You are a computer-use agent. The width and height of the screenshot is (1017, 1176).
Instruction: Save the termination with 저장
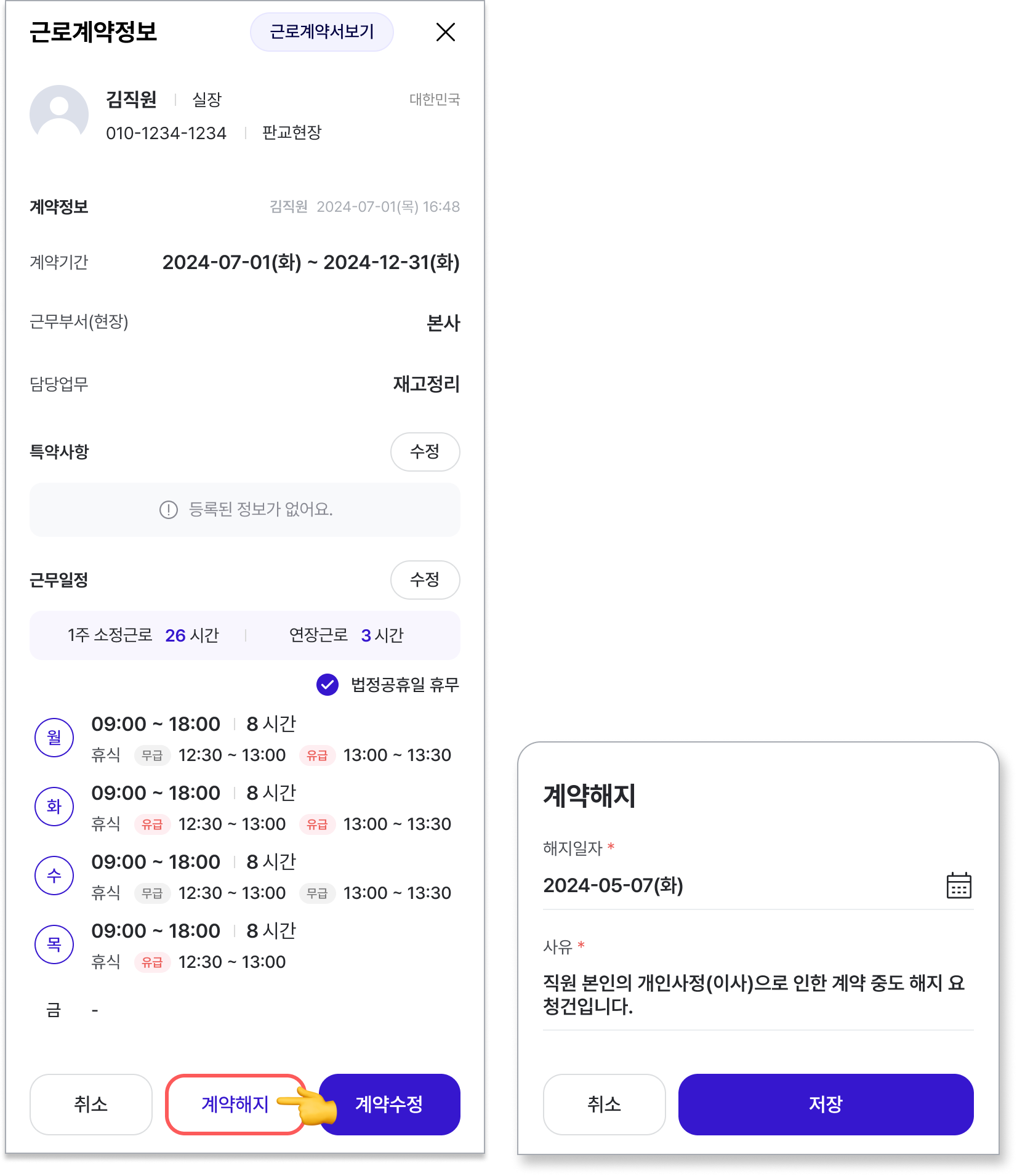click(x=826, y=1105)
